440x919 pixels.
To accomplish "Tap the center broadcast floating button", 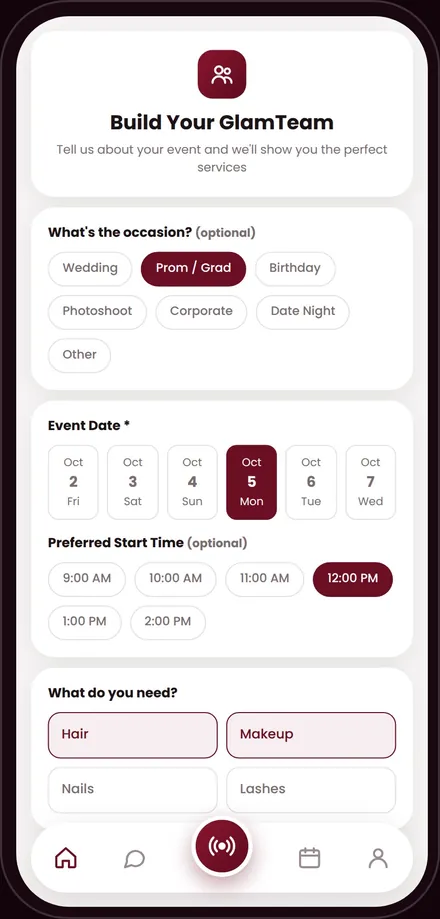I will pyautogui.click(x=222, y=846).
